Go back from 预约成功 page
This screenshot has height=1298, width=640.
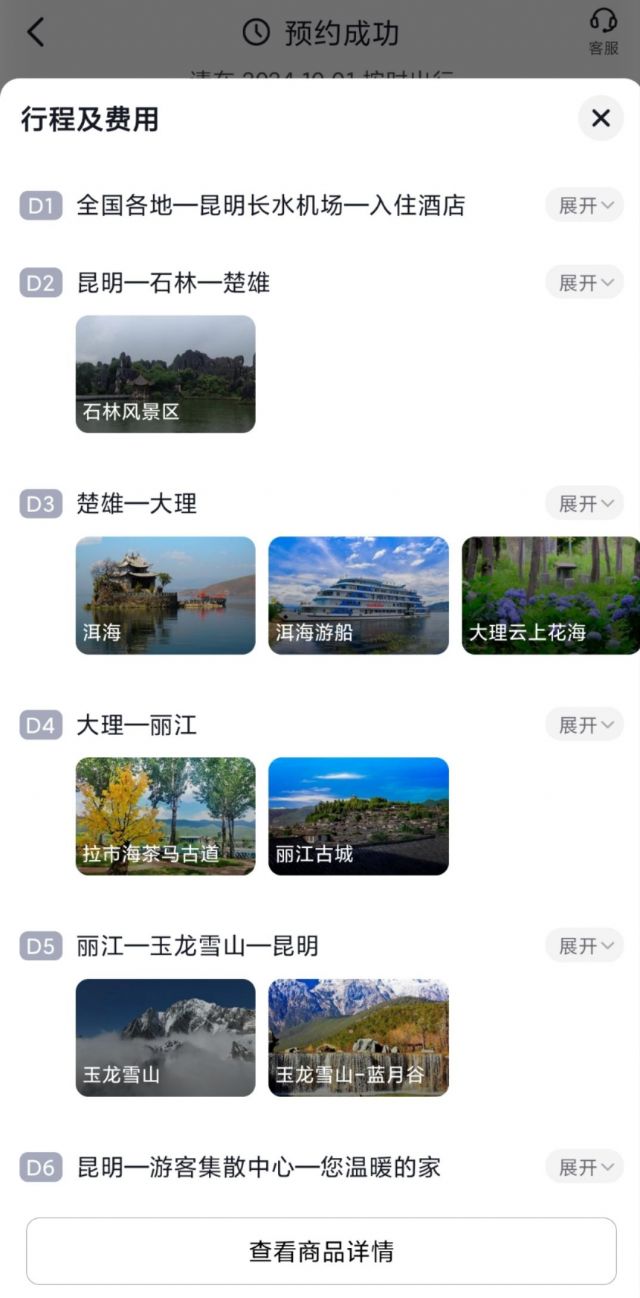click(x=36, y=33)
